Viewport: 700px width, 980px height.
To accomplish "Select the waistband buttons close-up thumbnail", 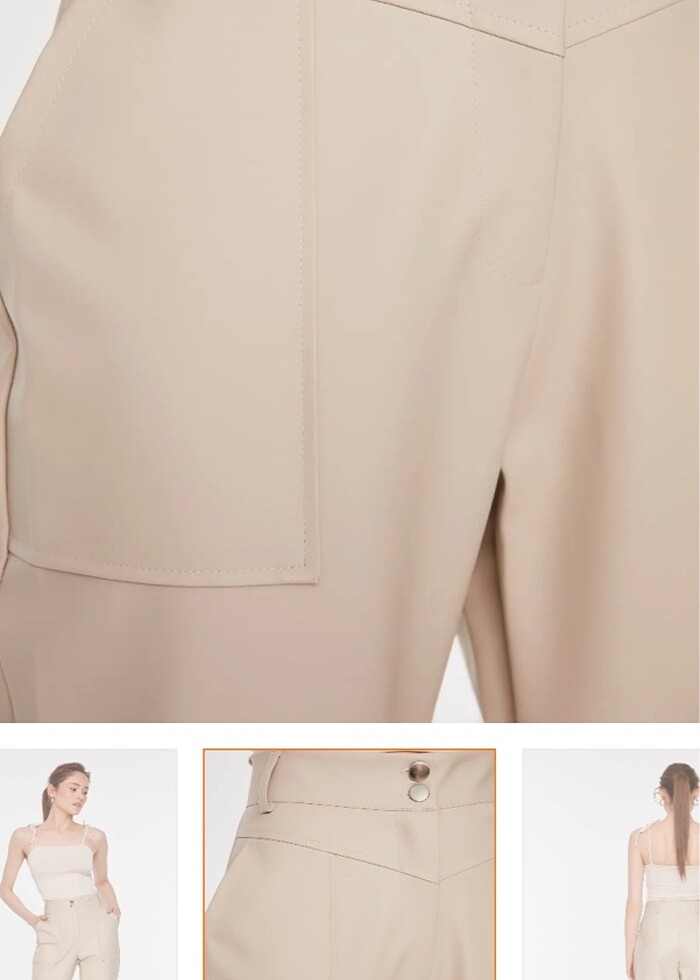I will (349, 864).
